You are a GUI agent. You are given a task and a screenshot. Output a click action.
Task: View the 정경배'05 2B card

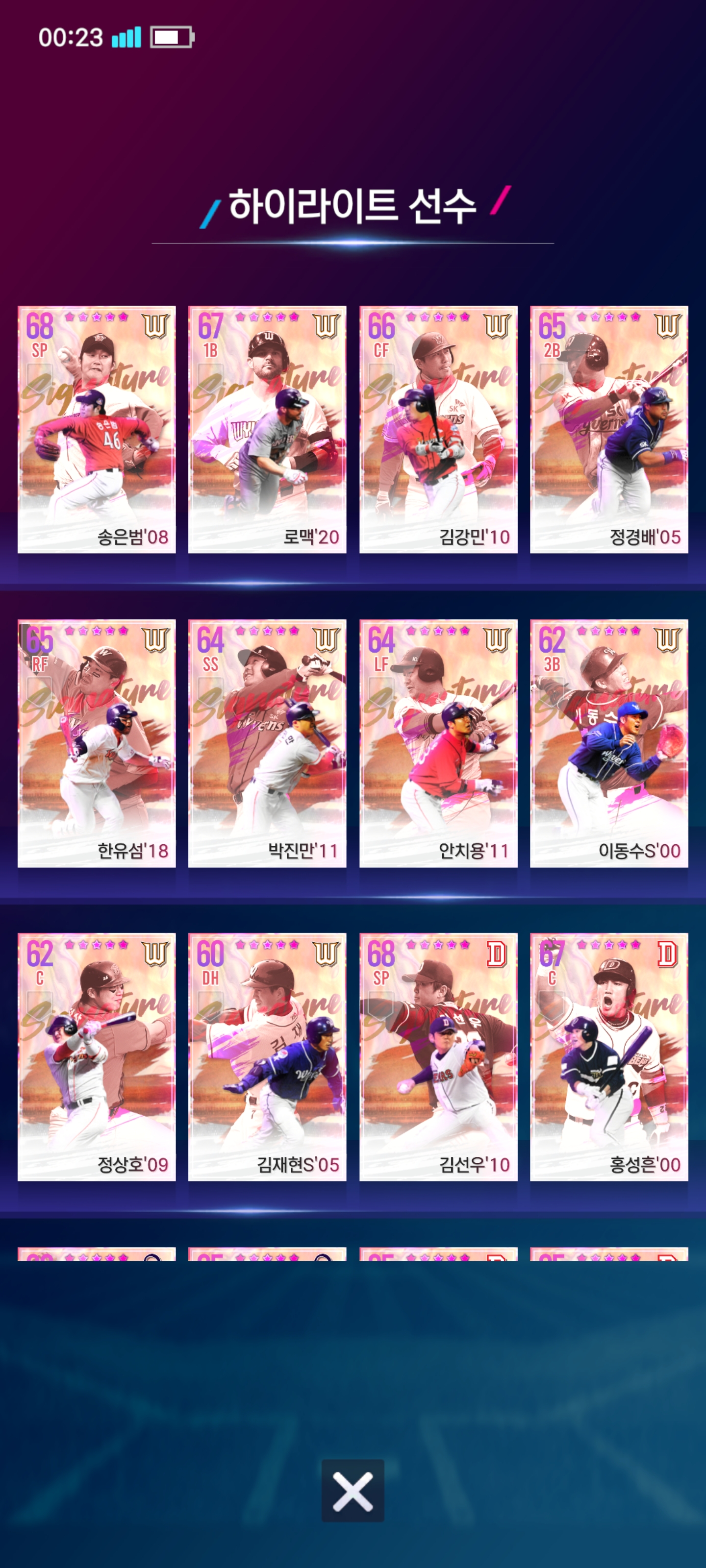(609, 430)
